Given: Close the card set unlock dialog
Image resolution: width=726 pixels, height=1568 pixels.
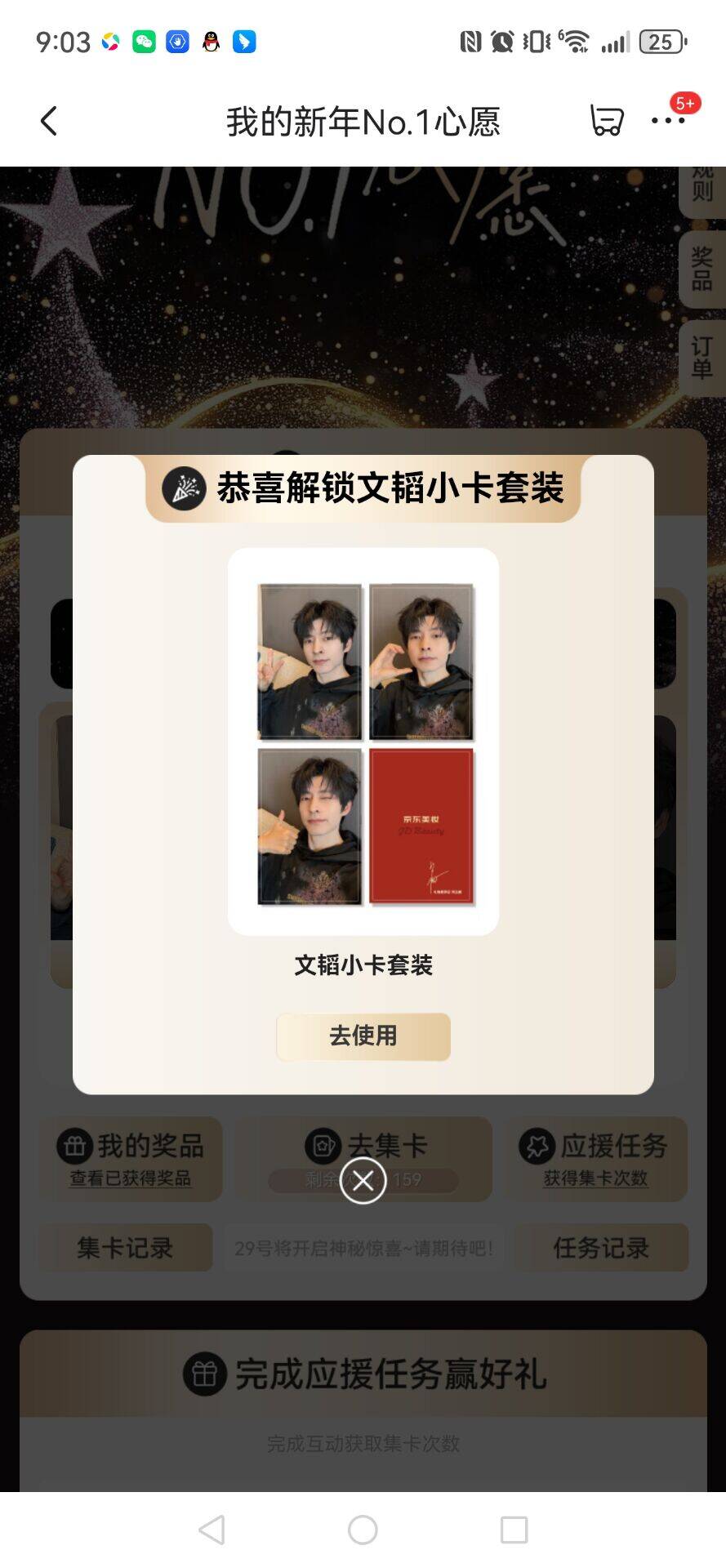Looking at the screenshot, I should click(x=363, y=1180).
